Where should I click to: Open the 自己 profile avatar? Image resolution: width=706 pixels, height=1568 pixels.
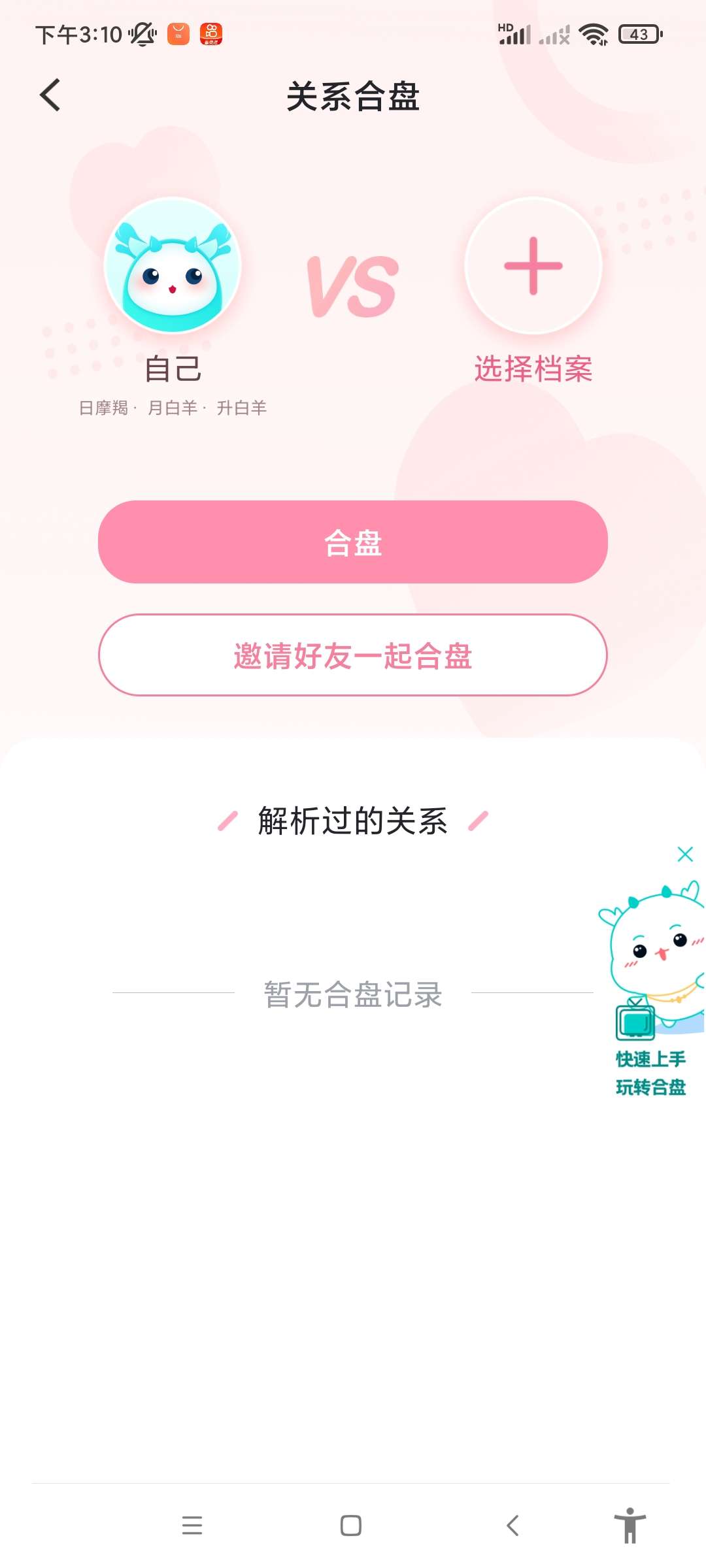[x=173, y=266]
